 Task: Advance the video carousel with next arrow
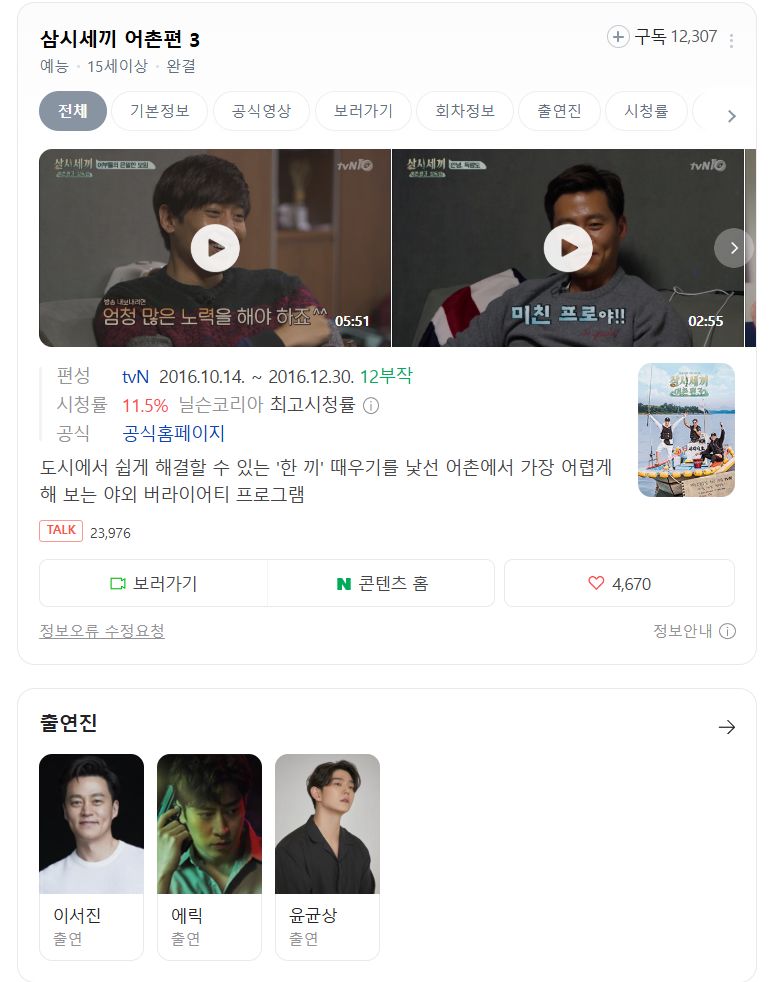click(734, 248)
